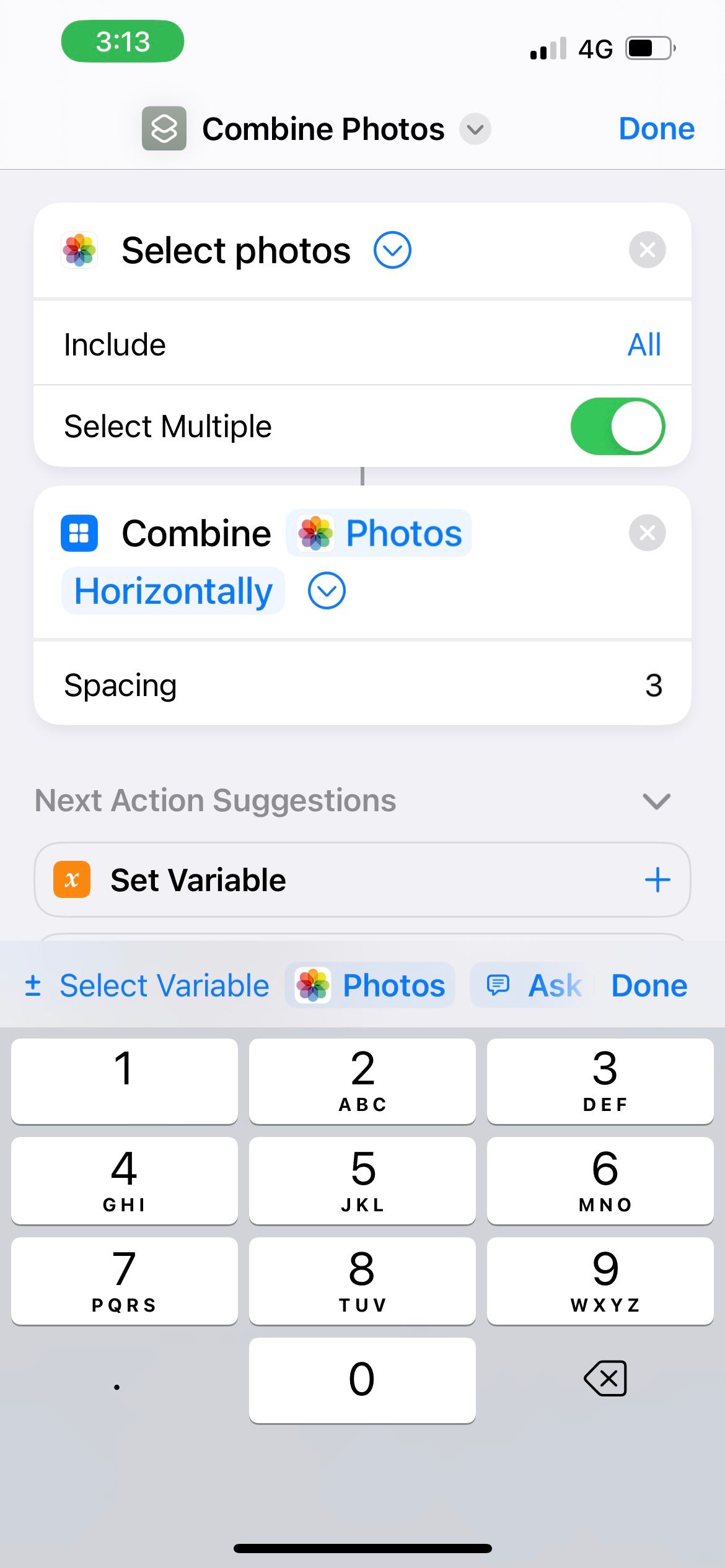Collapse the Combine action options chevron
Viewport: 725px width, 1568px height.
[x=327, y=591]
